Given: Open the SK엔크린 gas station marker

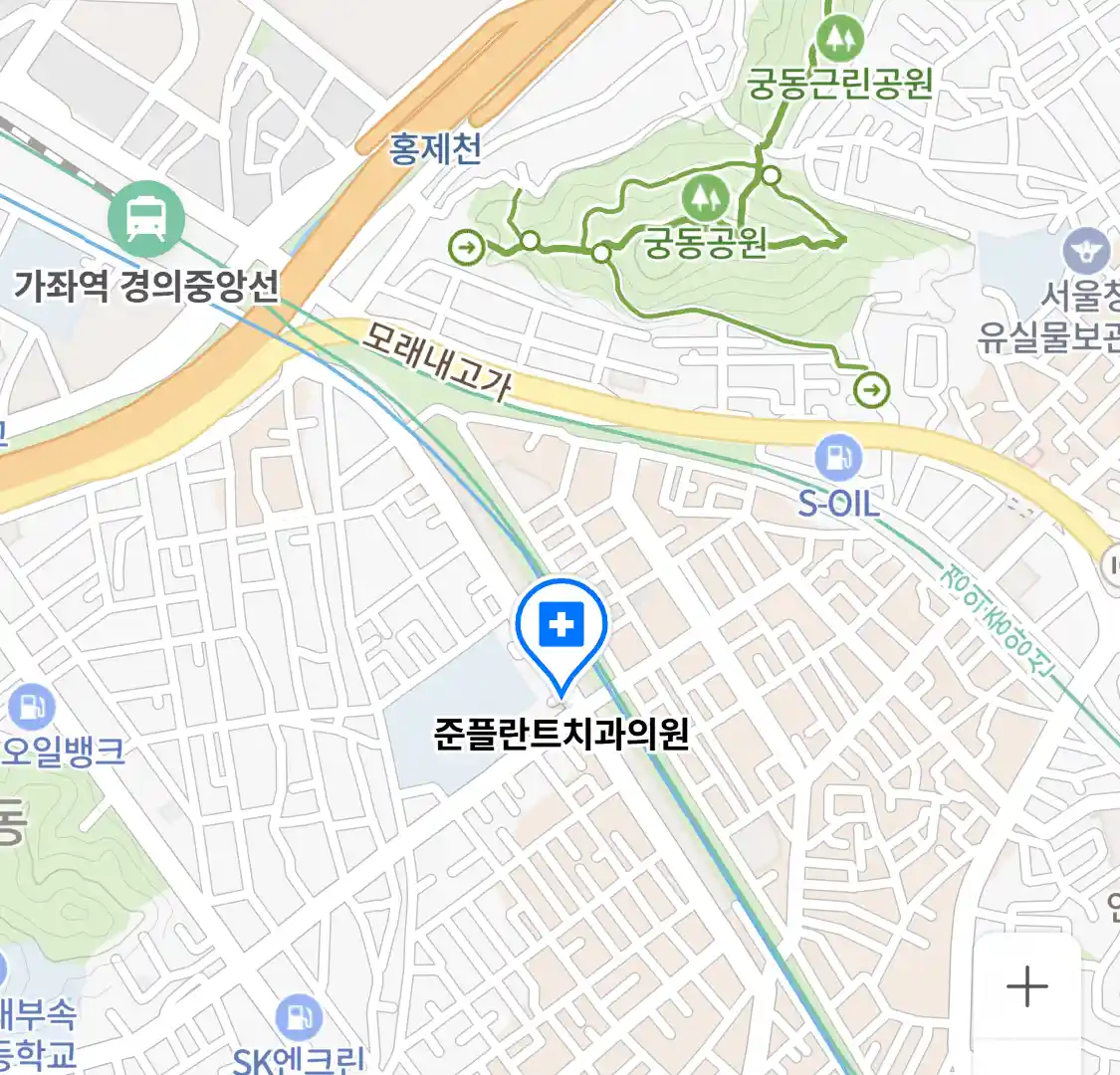Looking at the screenshot, I should [299, 1018].
